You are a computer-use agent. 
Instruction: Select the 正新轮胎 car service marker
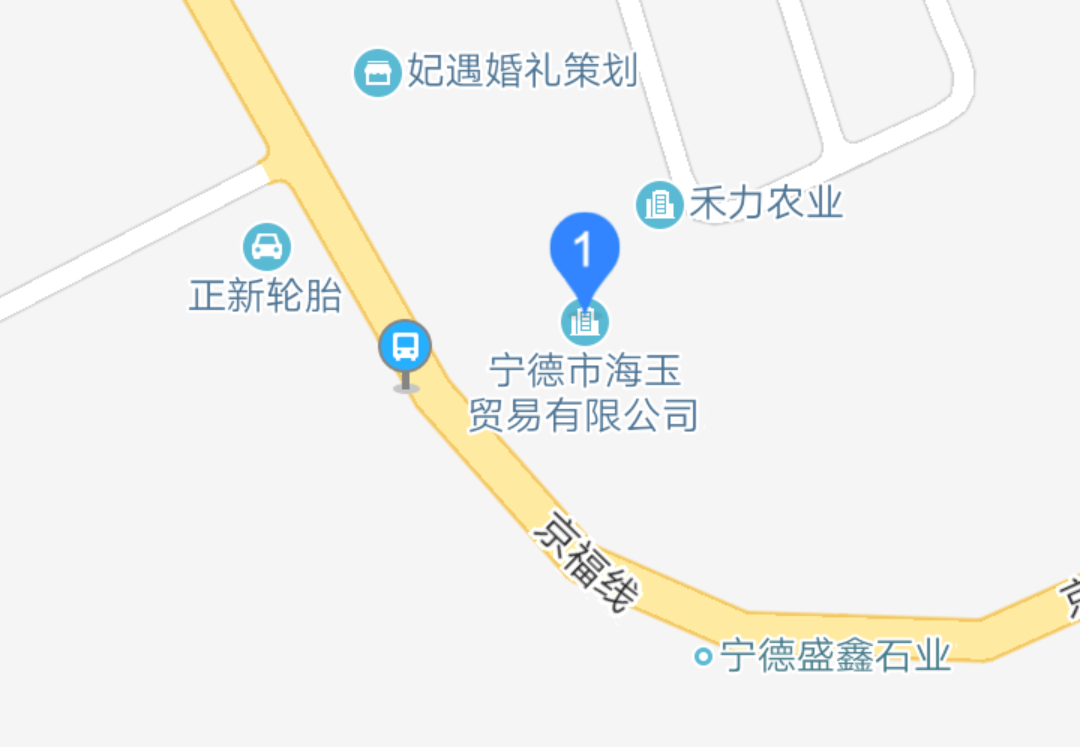267,246
